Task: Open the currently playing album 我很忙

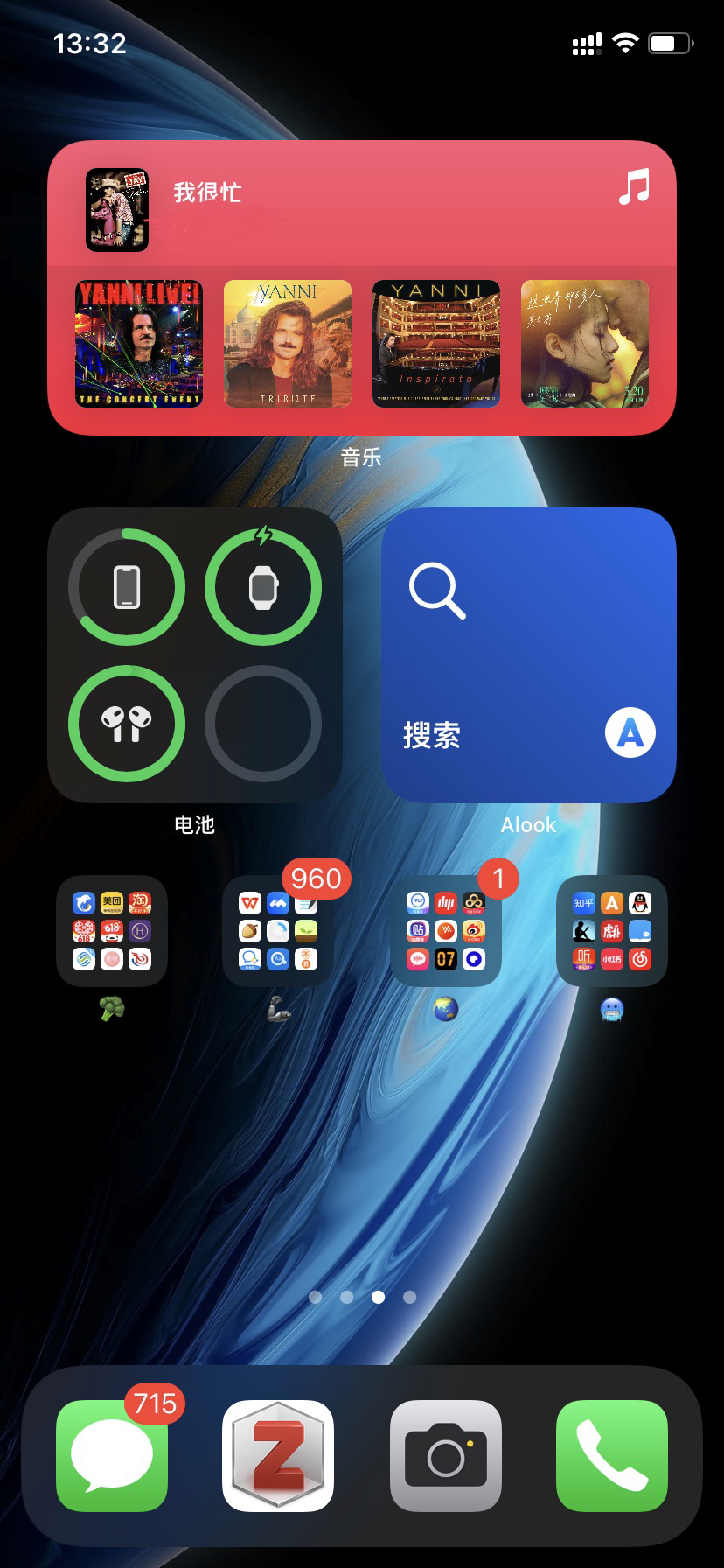Action: 117,210
